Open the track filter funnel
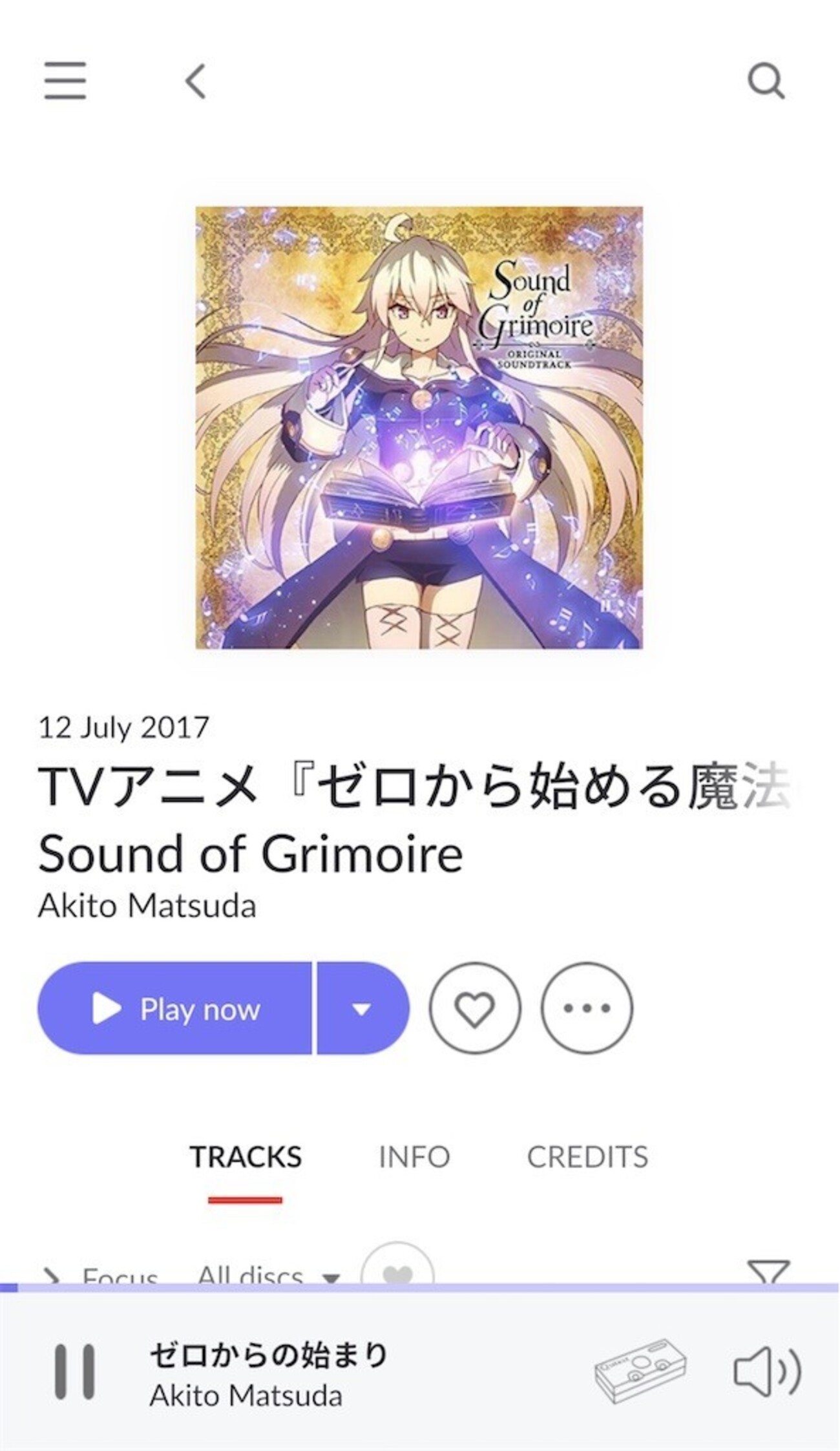Screen dimensions: 840x1451 pos(768,1272)
